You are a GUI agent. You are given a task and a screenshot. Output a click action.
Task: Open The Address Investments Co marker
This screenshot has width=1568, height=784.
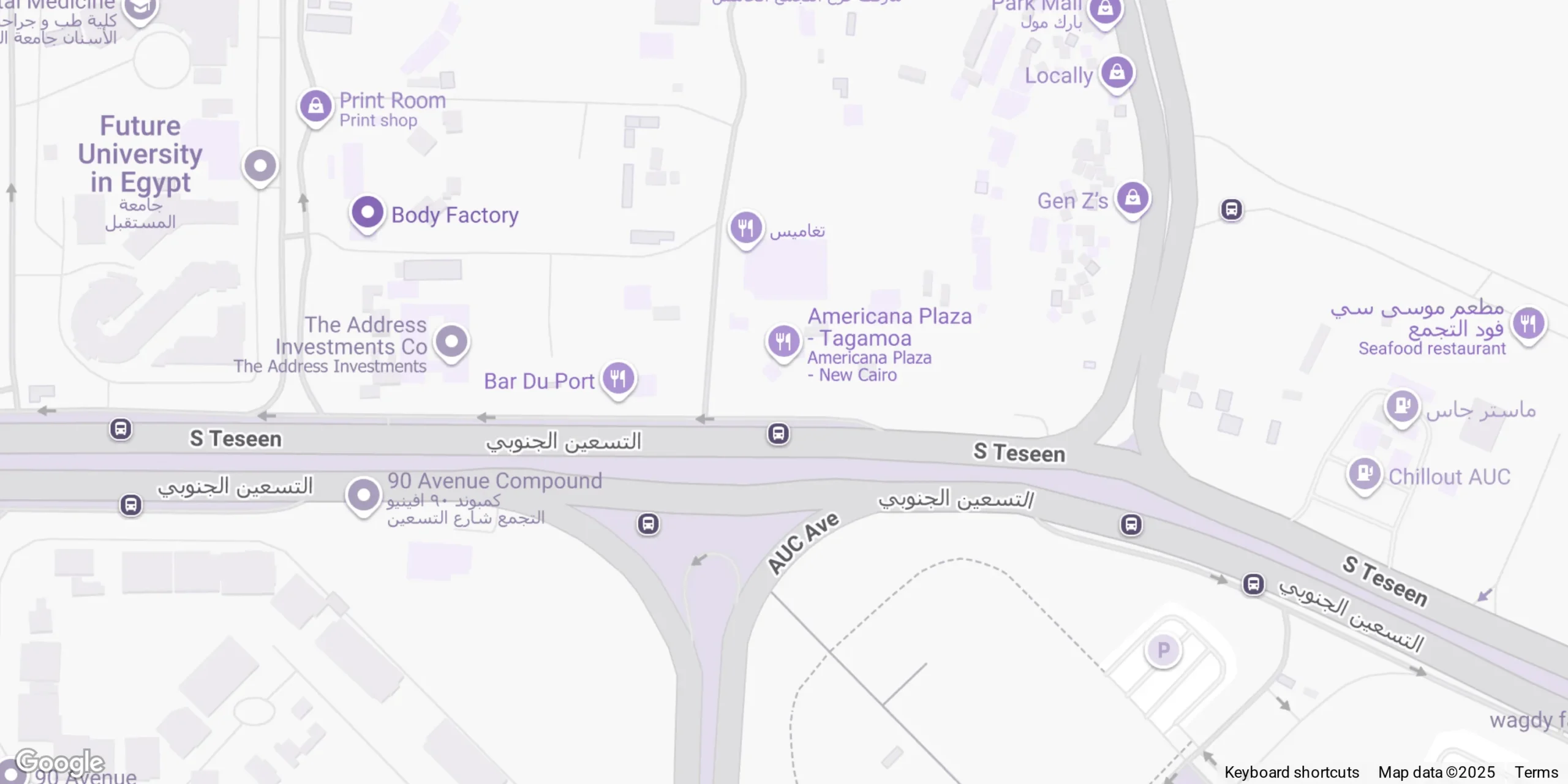[451, 341]
